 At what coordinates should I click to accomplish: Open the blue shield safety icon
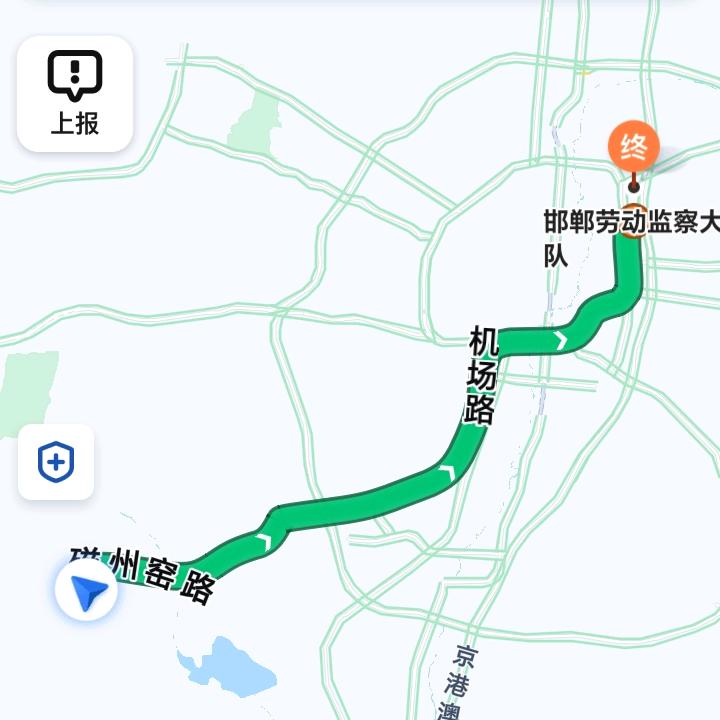[56, 462]
